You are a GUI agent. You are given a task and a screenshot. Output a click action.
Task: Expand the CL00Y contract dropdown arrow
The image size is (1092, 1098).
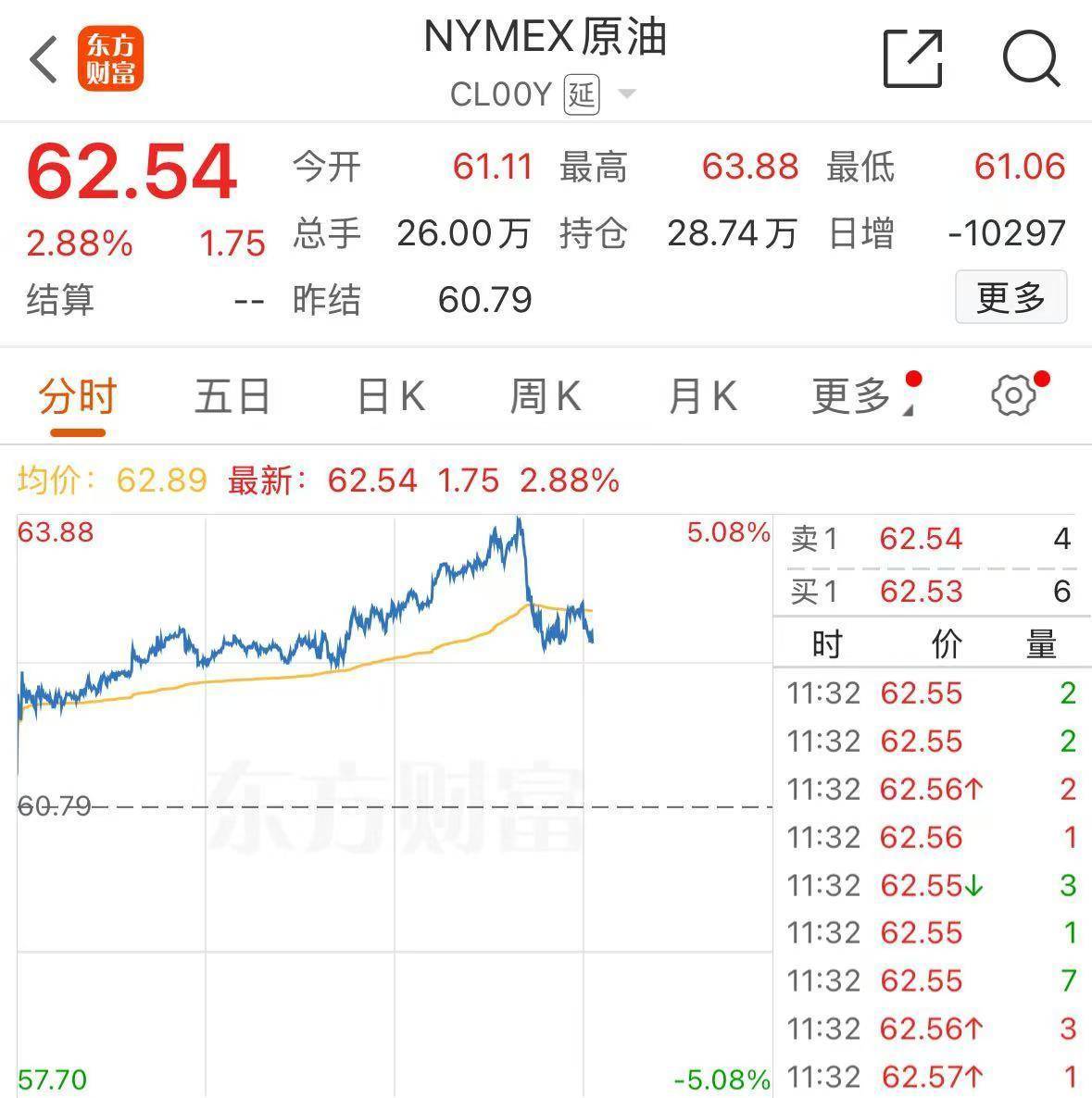coord(626,96)
